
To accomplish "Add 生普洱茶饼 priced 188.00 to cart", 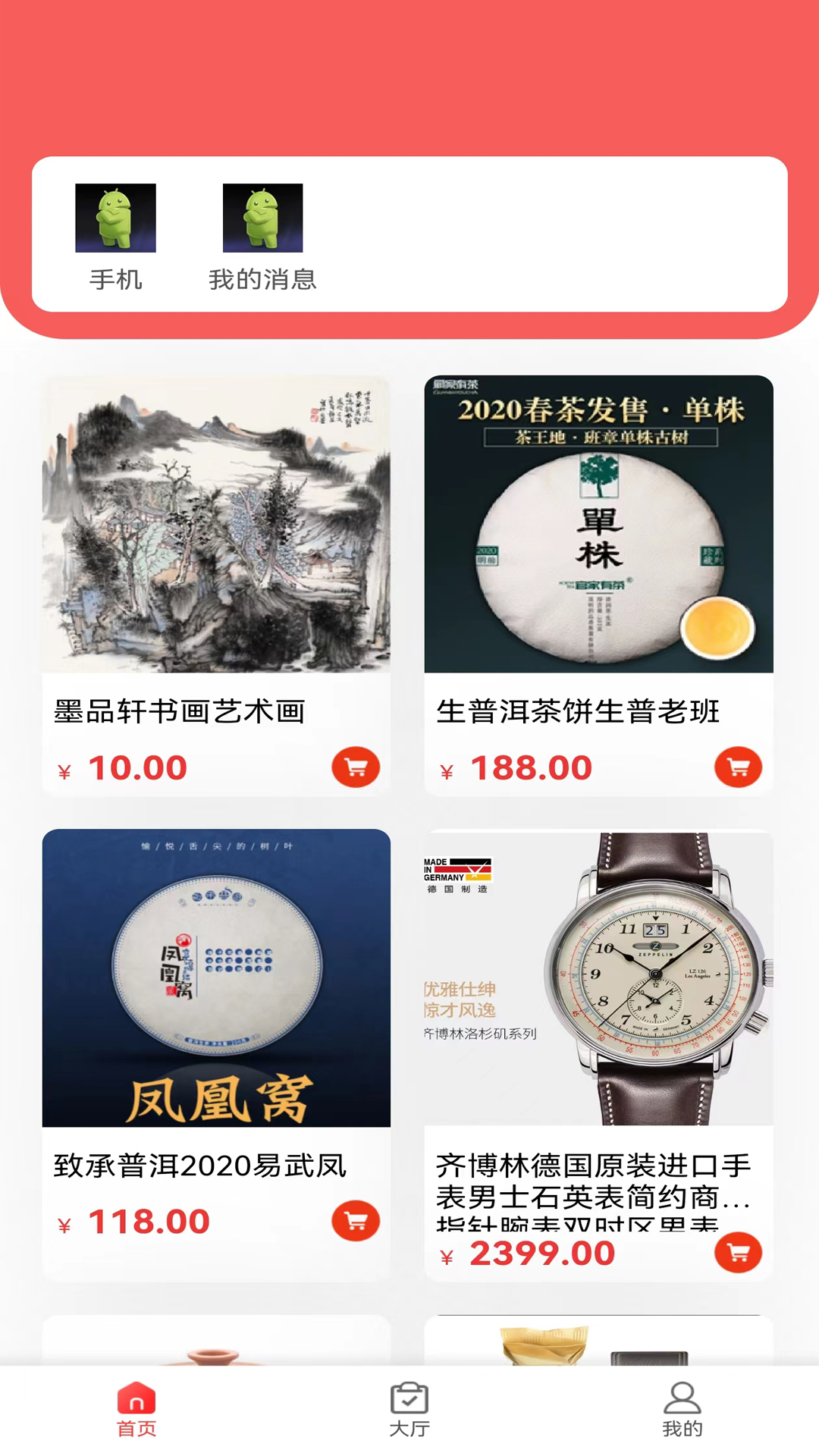I will (x=738, y=767).
